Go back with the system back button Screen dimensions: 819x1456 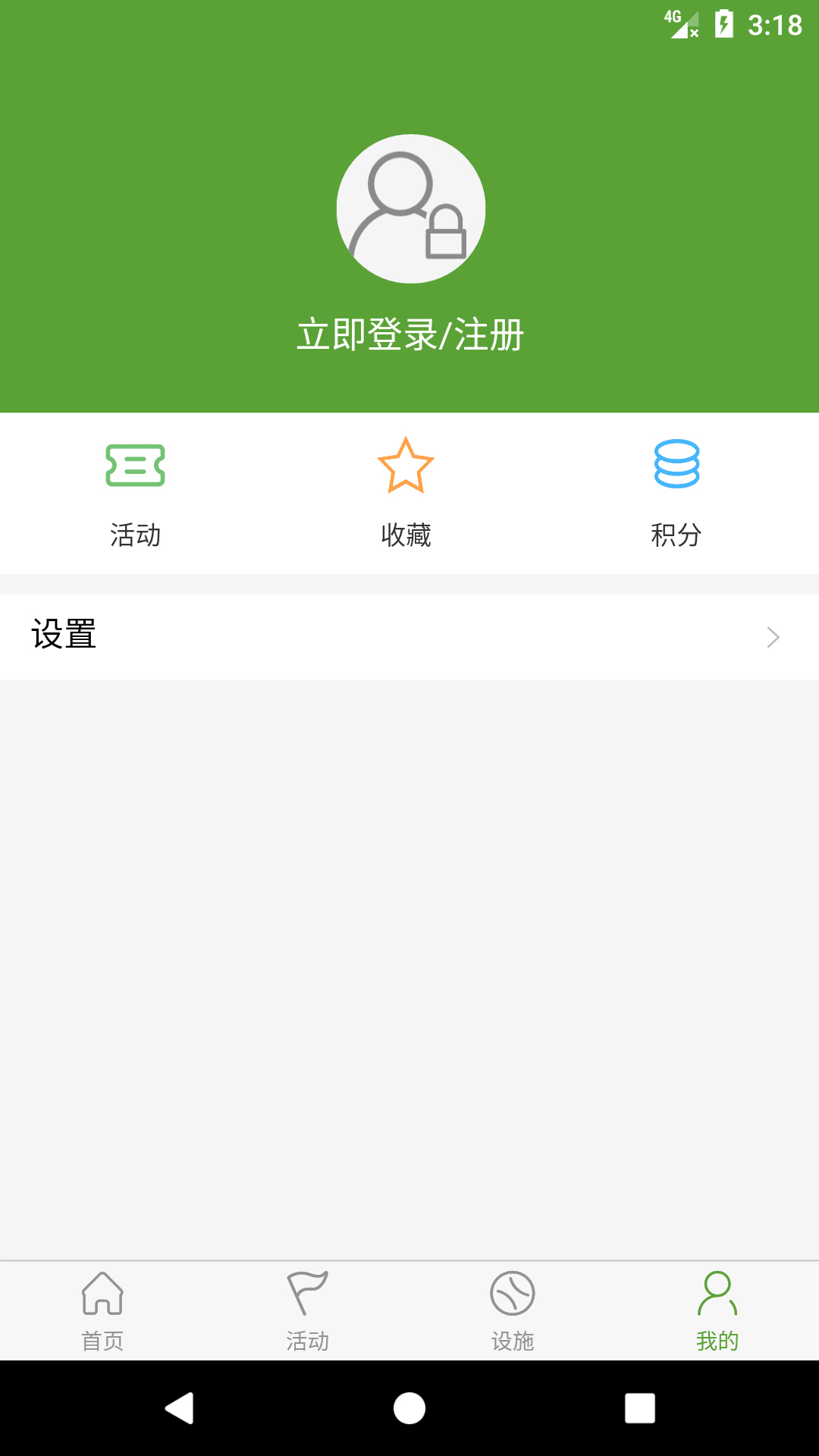180,1408
